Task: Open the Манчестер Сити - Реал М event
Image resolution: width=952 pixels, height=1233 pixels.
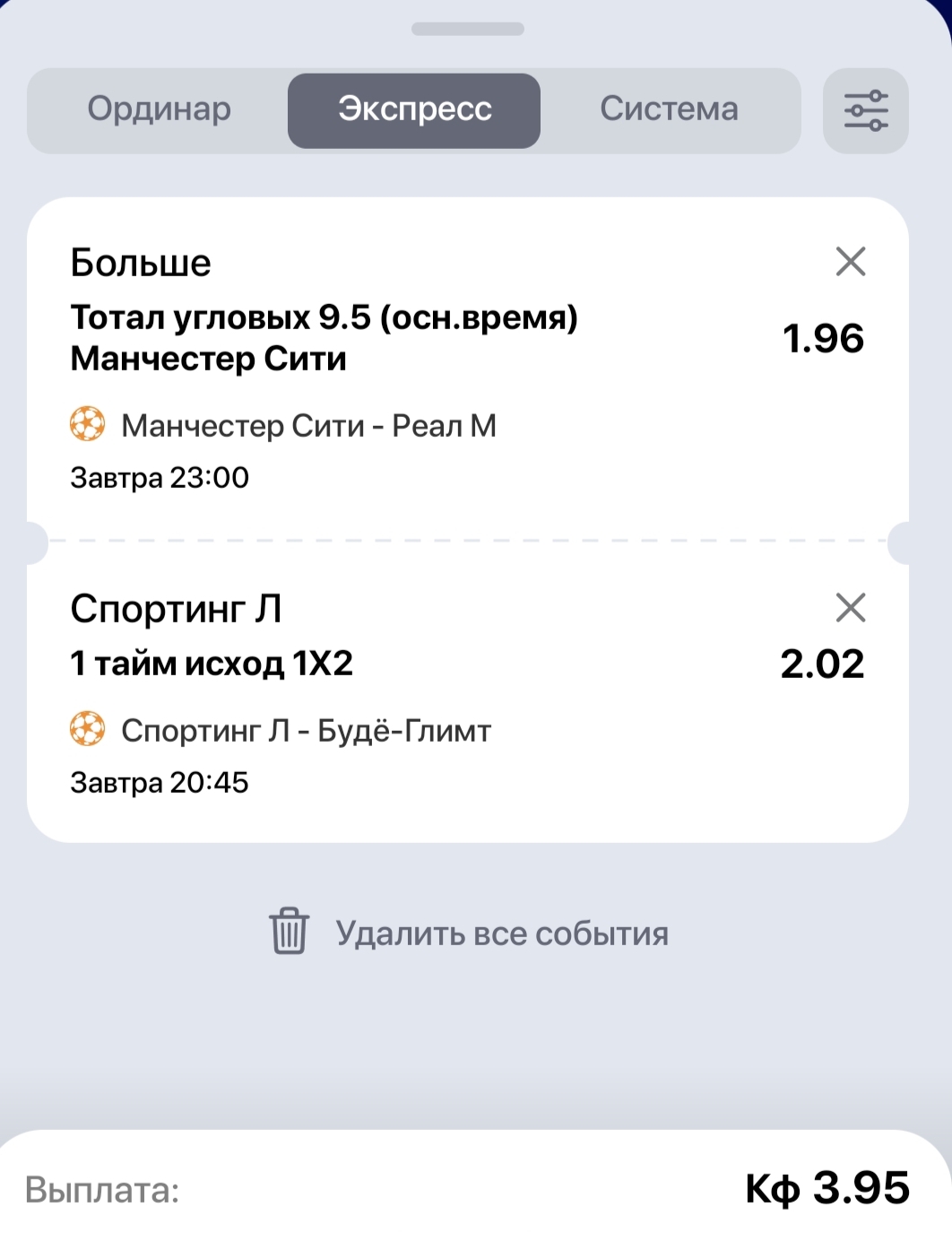Action: [x=308, y=425]
